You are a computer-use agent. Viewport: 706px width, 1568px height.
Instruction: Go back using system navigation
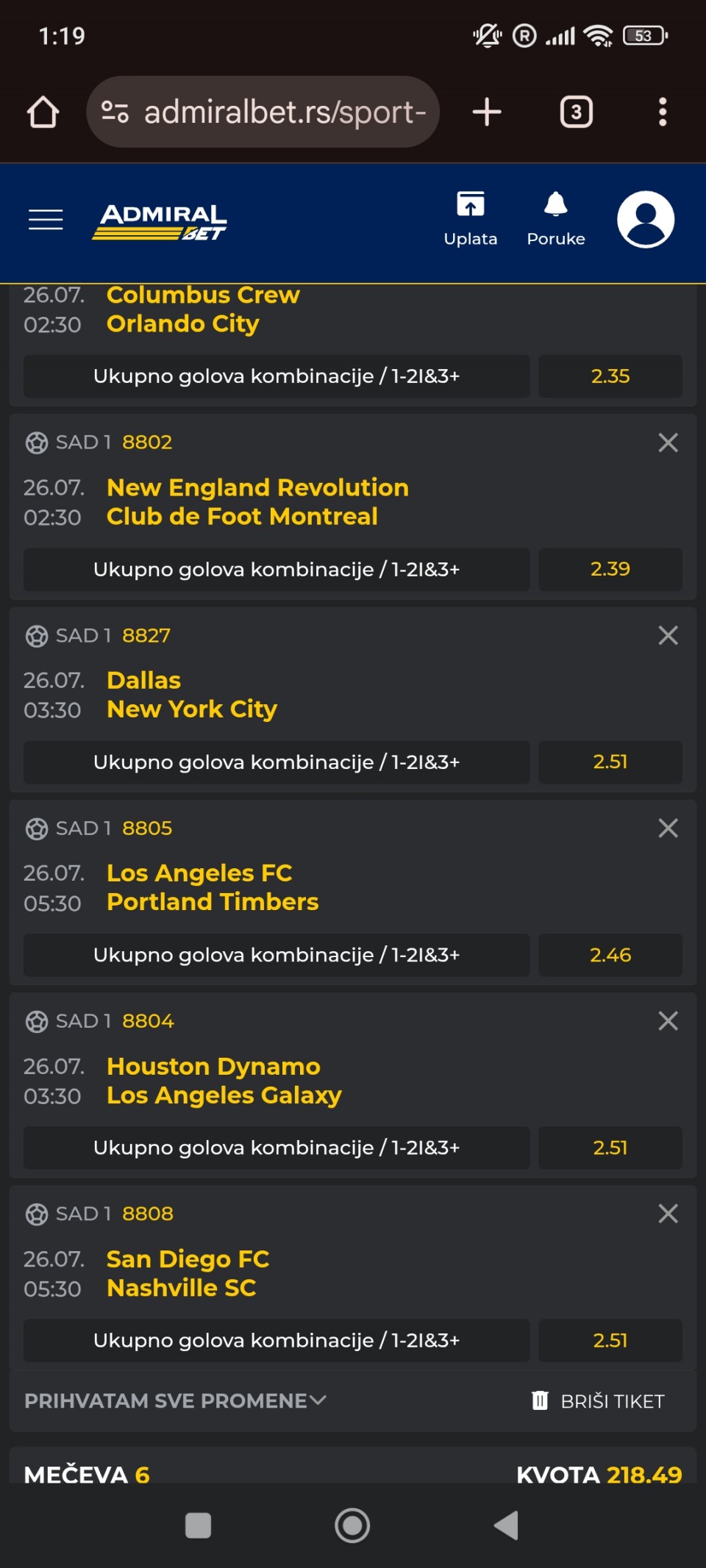coord(506,1525)
